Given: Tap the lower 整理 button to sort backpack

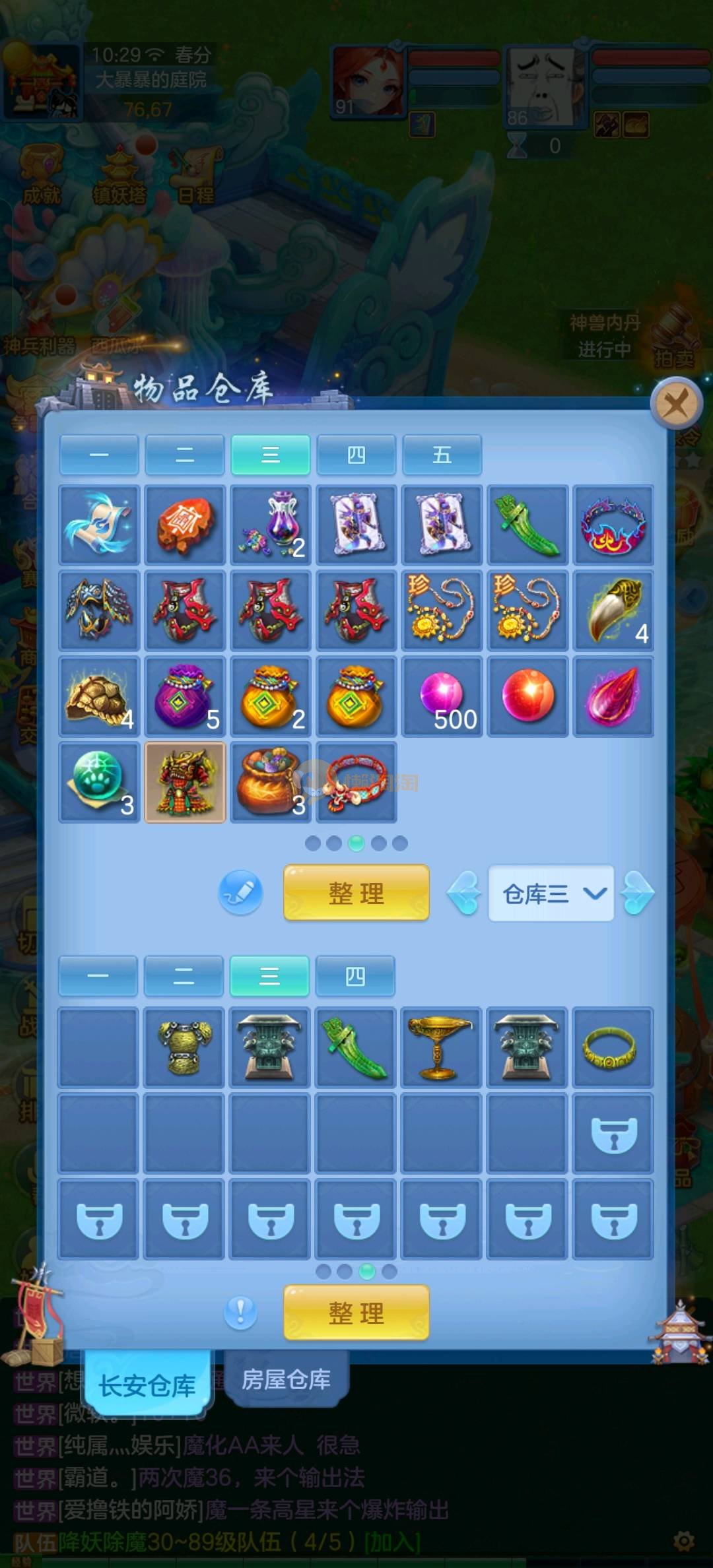Looking at the screenshot, I should click(356, 1313).
